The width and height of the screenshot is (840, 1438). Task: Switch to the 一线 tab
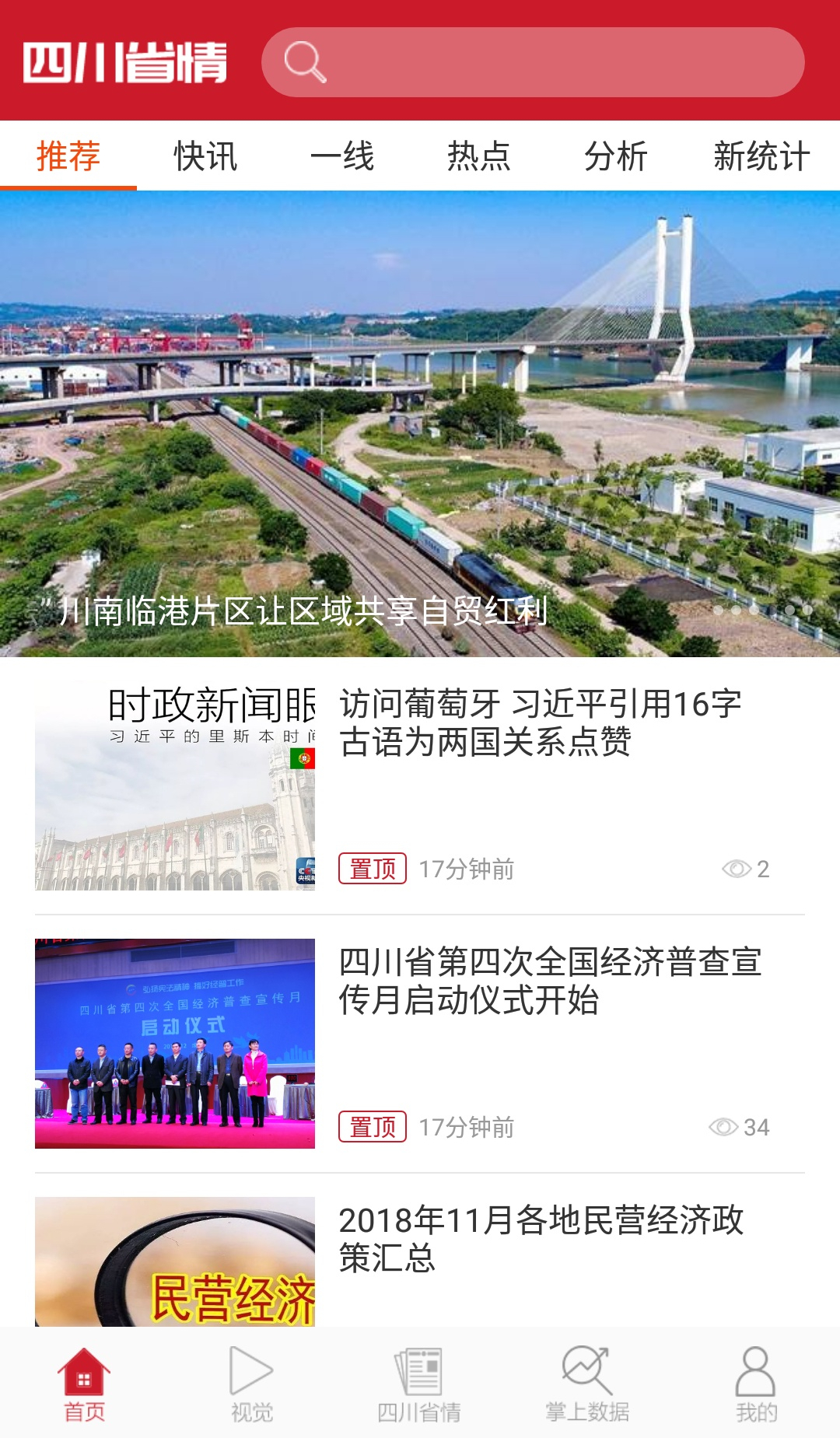point(342,156)
